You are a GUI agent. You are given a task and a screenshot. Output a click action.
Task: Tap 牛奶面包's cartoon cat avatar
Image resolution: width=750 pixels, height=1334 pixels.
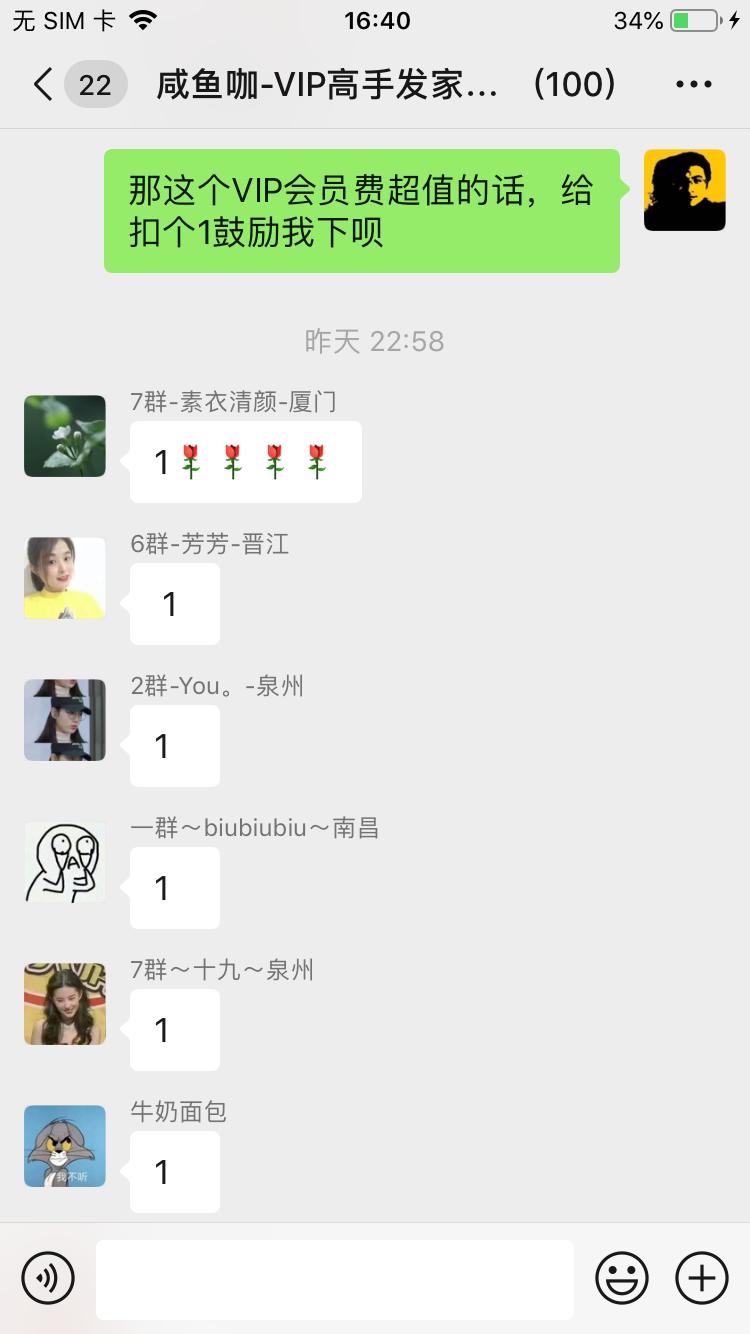(64, 1146)
